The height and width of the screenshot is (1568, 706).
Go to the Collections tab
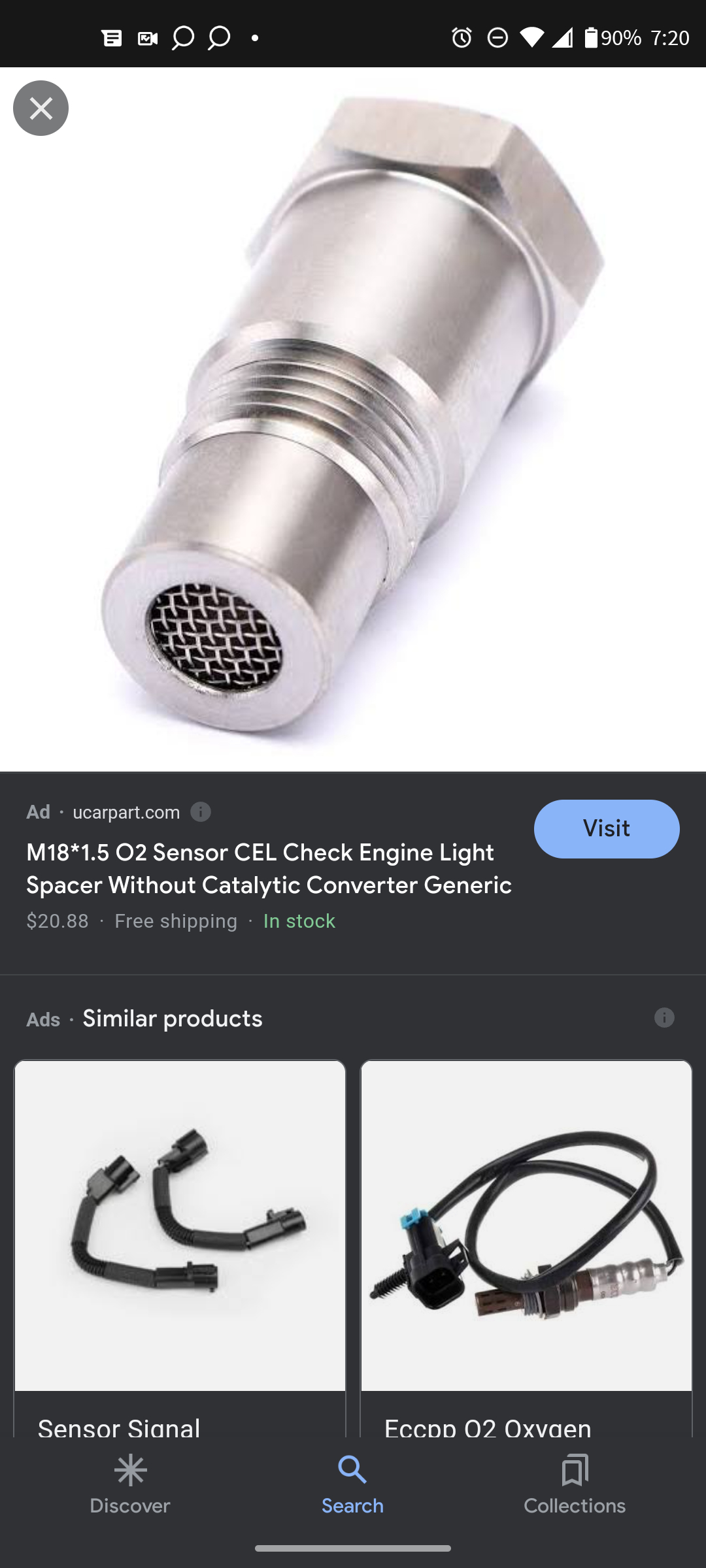point(575,1484)
